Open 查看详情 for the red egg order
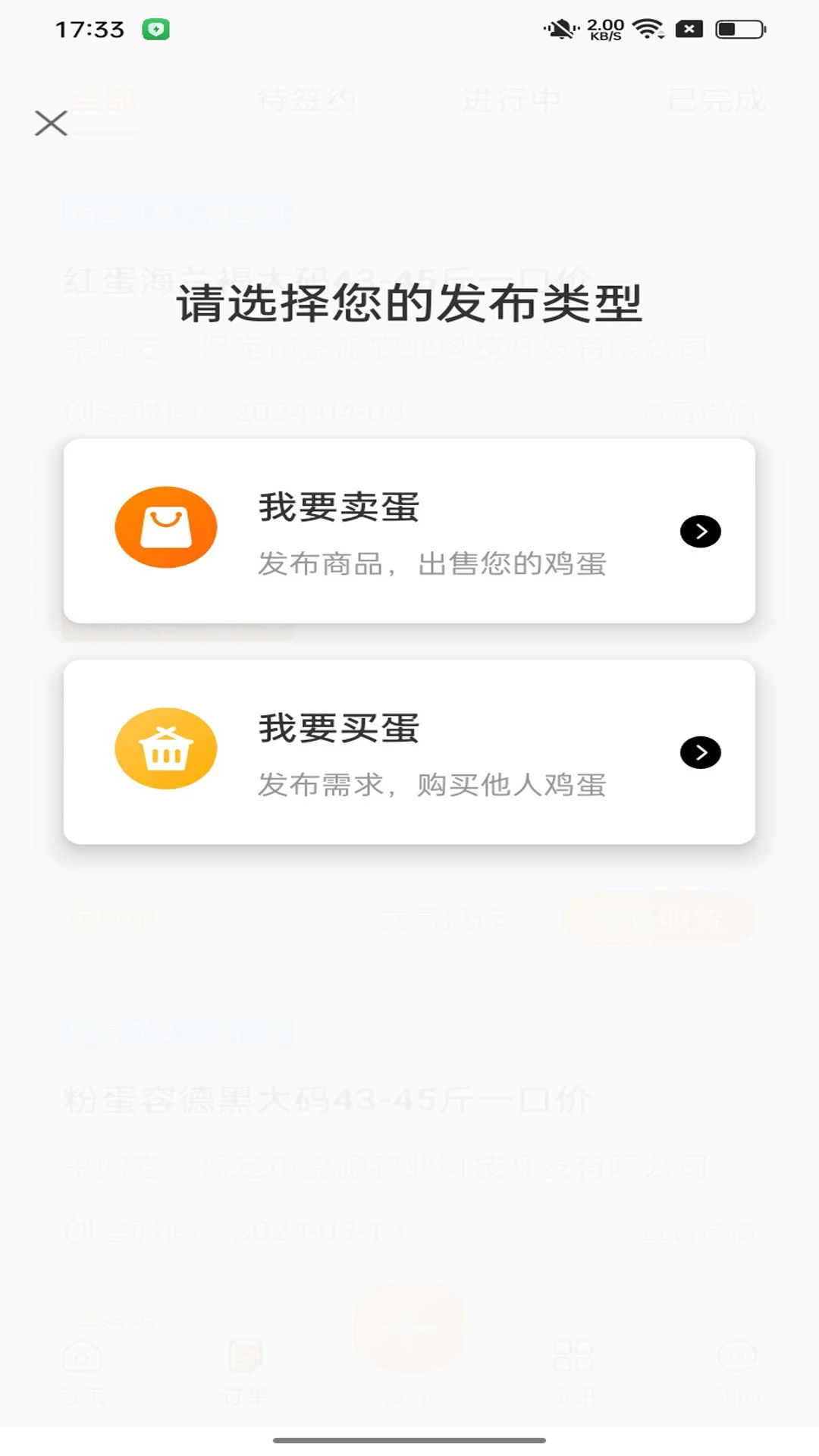The width and height of the screenshot is (819, 1456). point(696,413)
